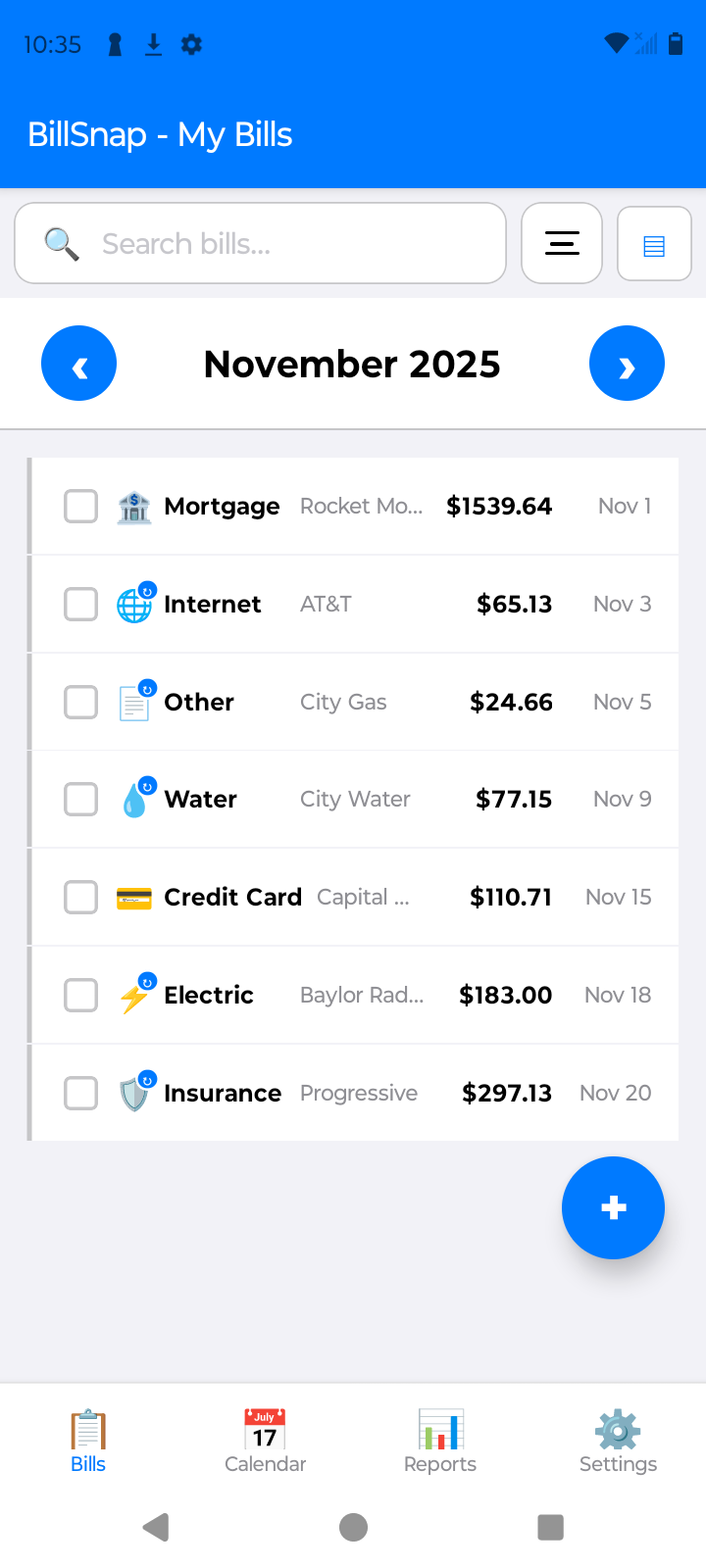Expand the truncated Rocket Mortgage name
The image size is (706, 1568).
click(x=363, y=506)
